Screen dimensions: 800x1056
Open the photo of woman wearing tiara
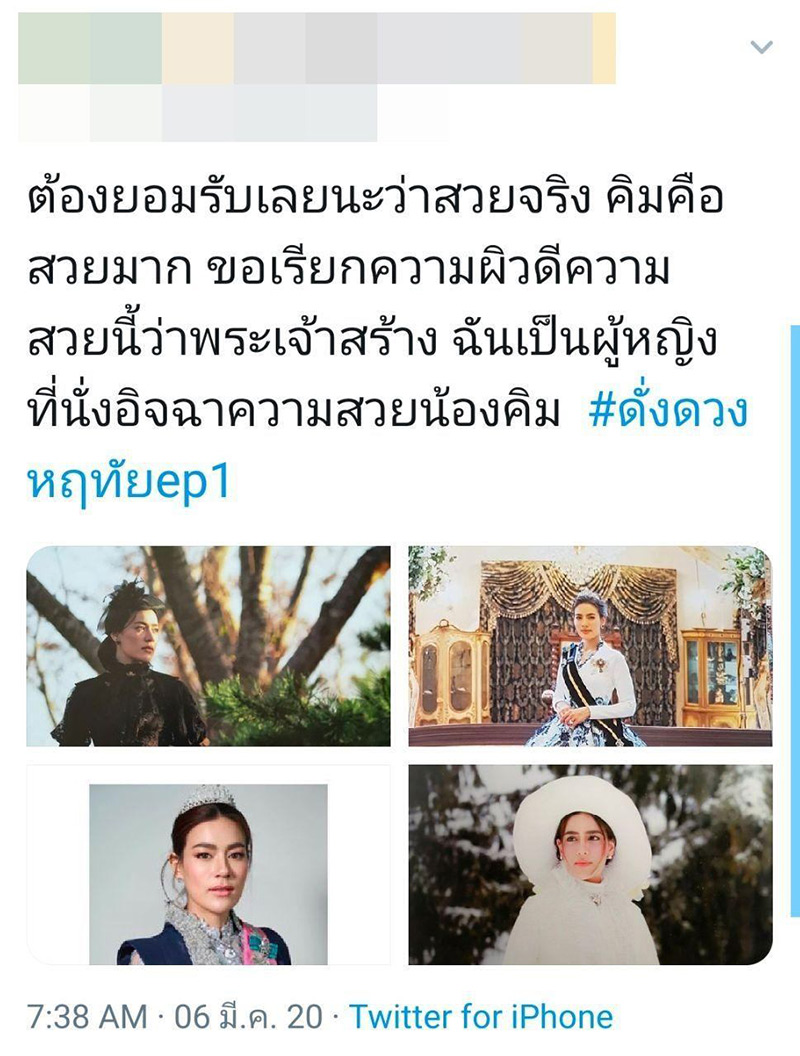coord(208,865)
